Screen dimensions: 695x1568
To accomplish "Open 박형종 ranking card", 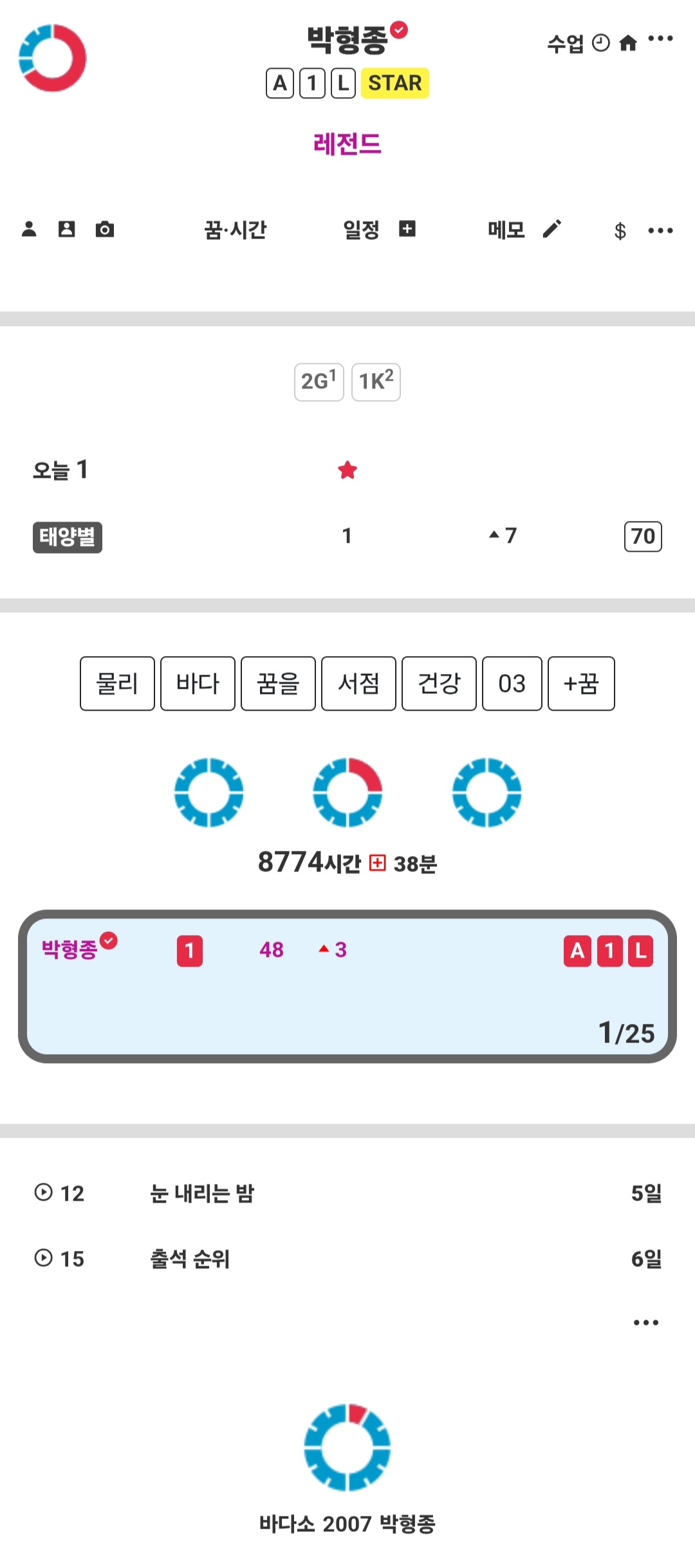I will click(347, 986).
